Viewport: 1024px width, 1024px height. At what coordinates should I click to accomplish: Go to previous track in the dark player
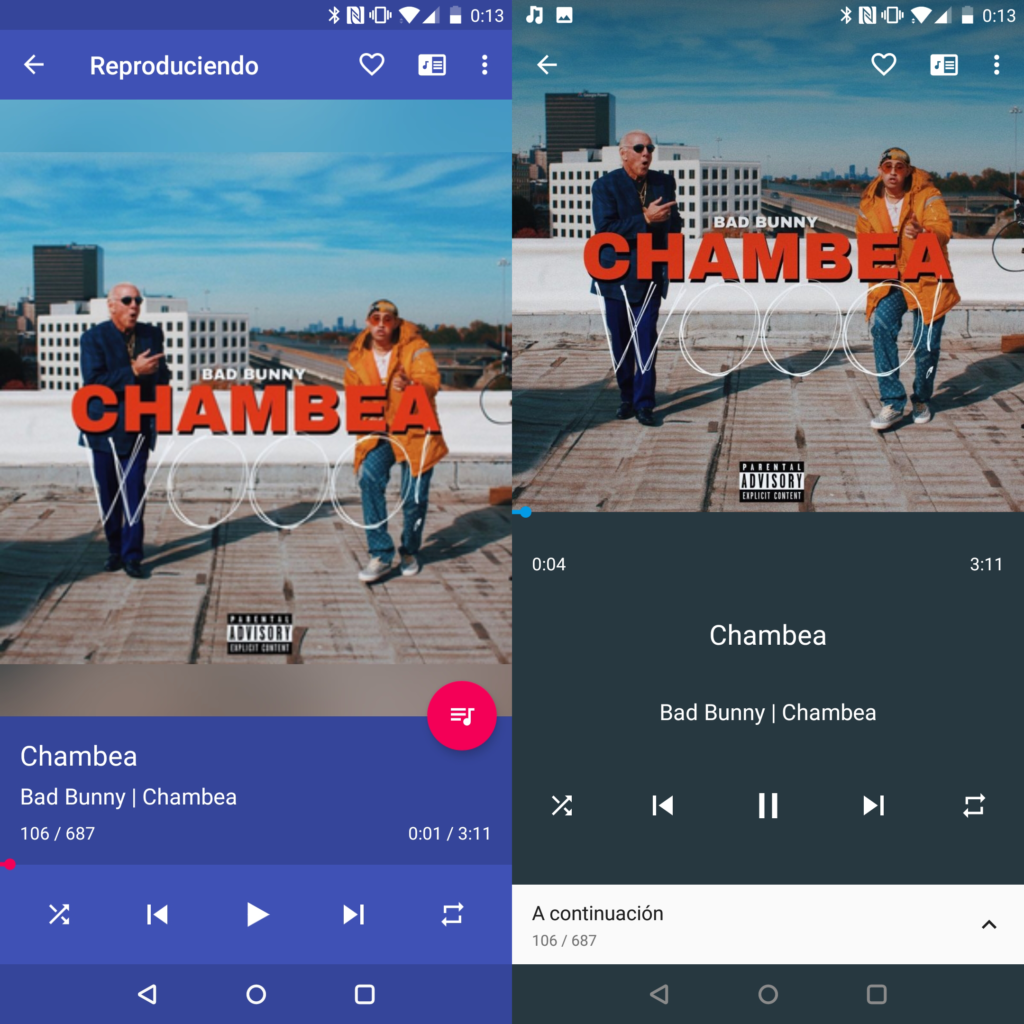click(x=662, y=806)
